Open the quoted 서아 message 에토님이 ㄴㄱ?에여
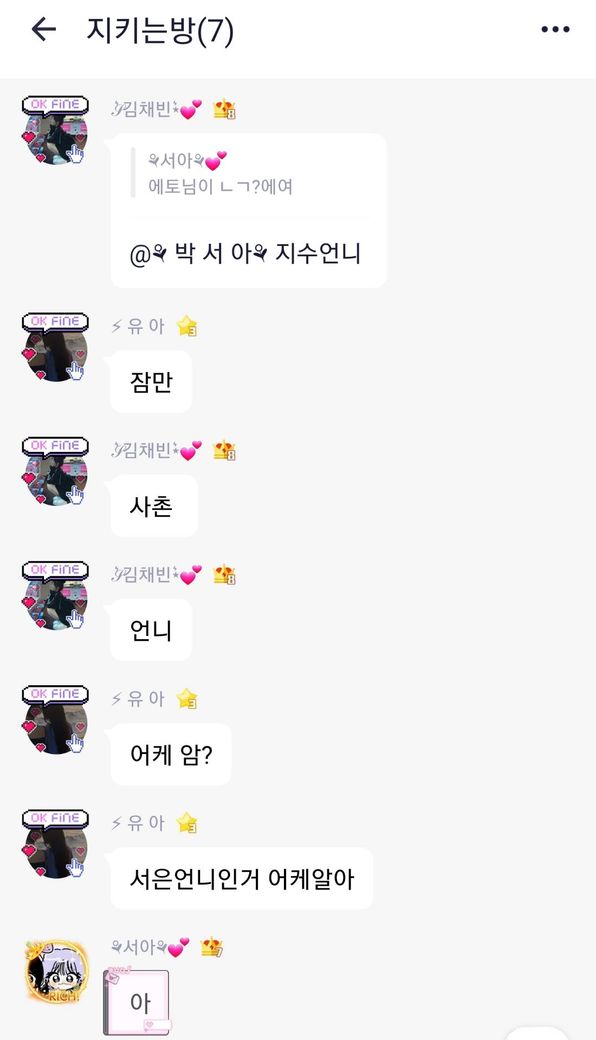Image resolution: width=596 pixels, height=1040 pixels. tap(248, 173)
